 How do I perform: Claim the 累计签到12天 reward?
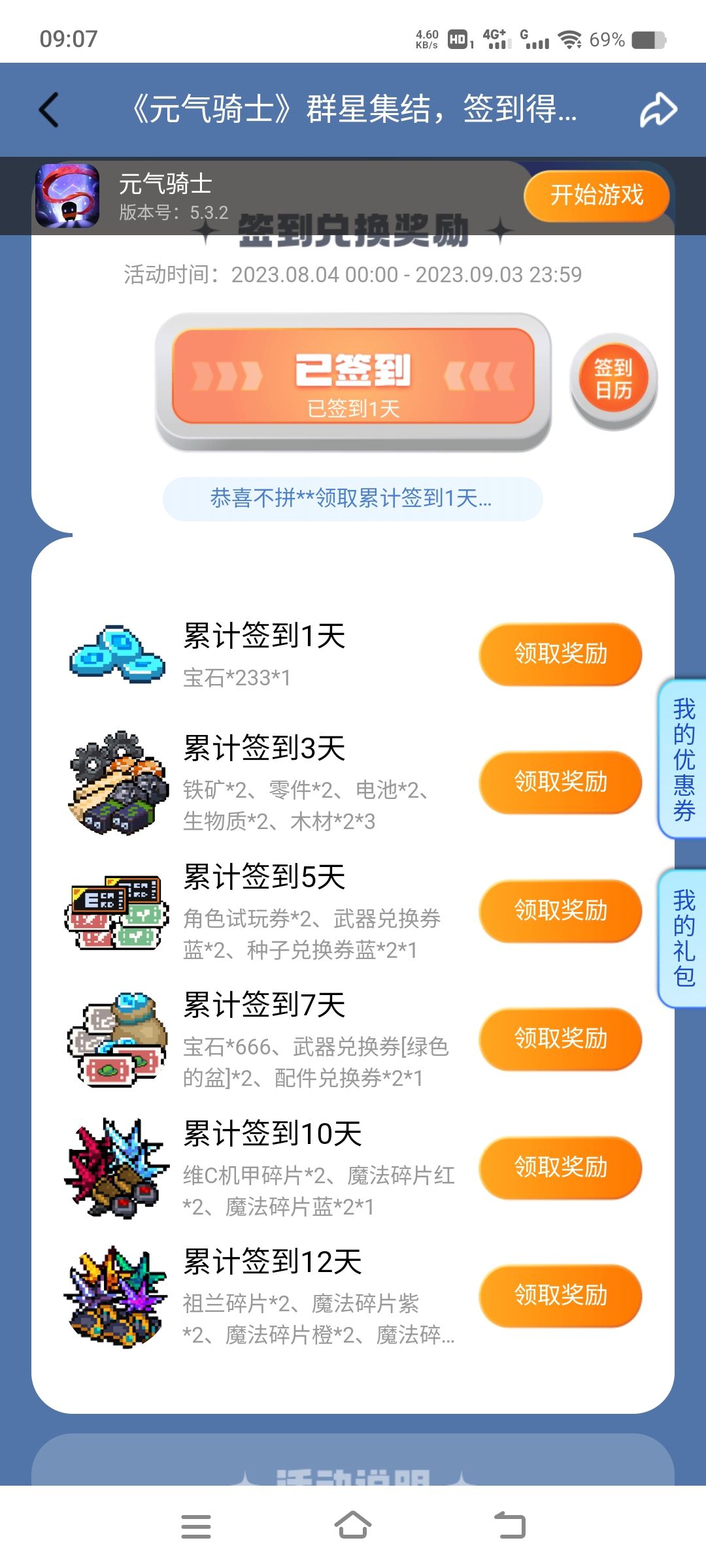(560, 1296)
